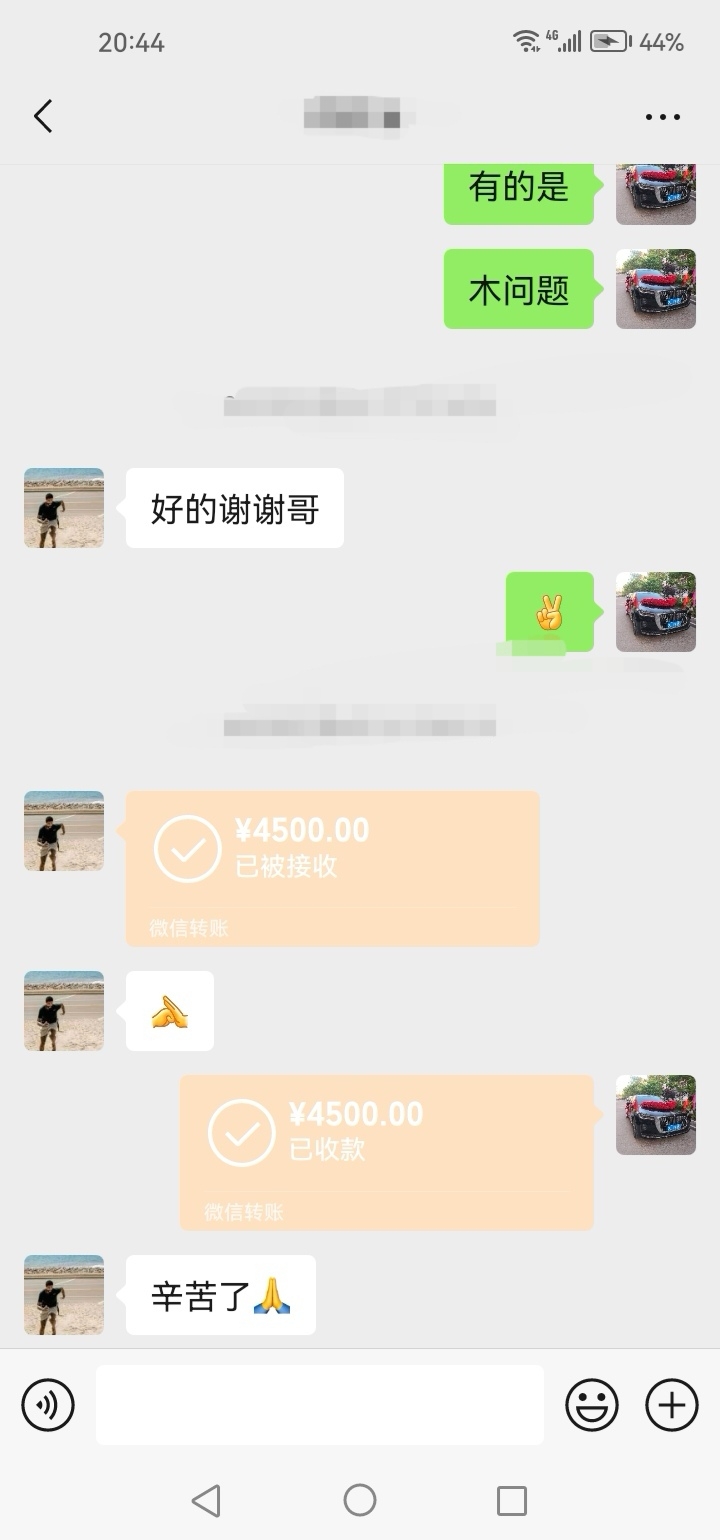Focus the message text field

[320, 1405]
